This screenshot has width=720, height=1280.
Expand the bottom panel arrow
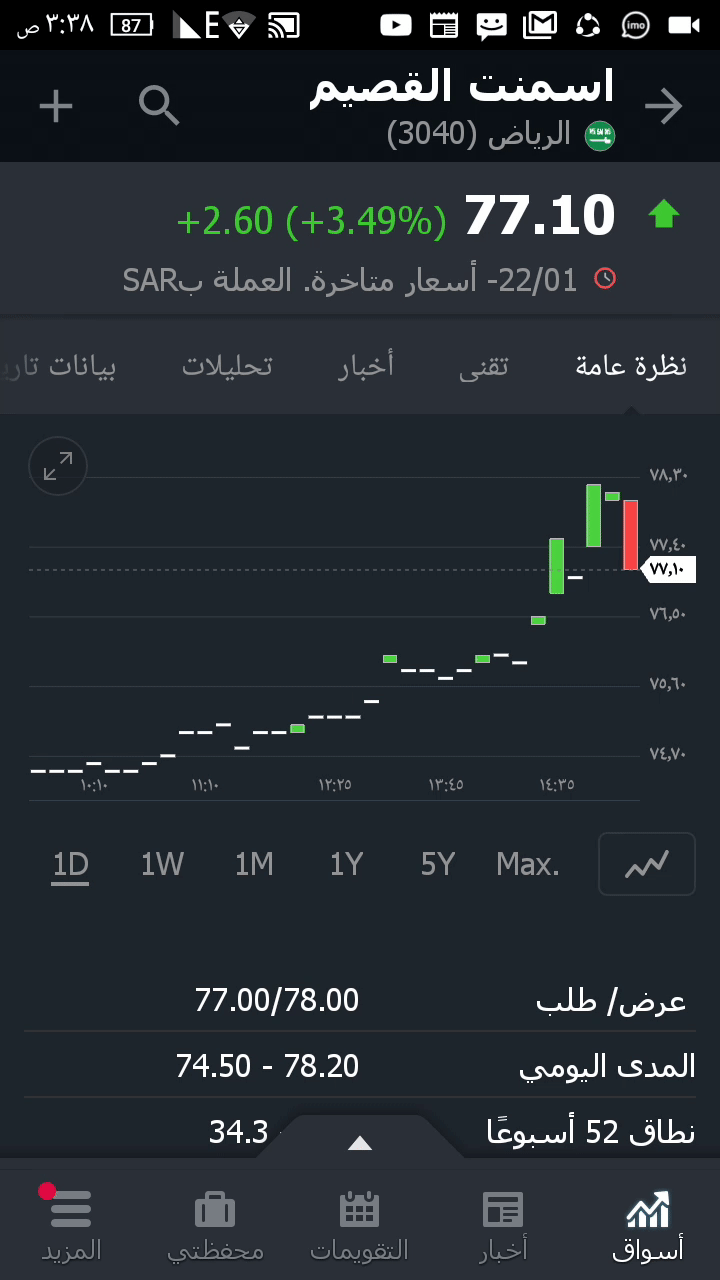(360, 1143)
